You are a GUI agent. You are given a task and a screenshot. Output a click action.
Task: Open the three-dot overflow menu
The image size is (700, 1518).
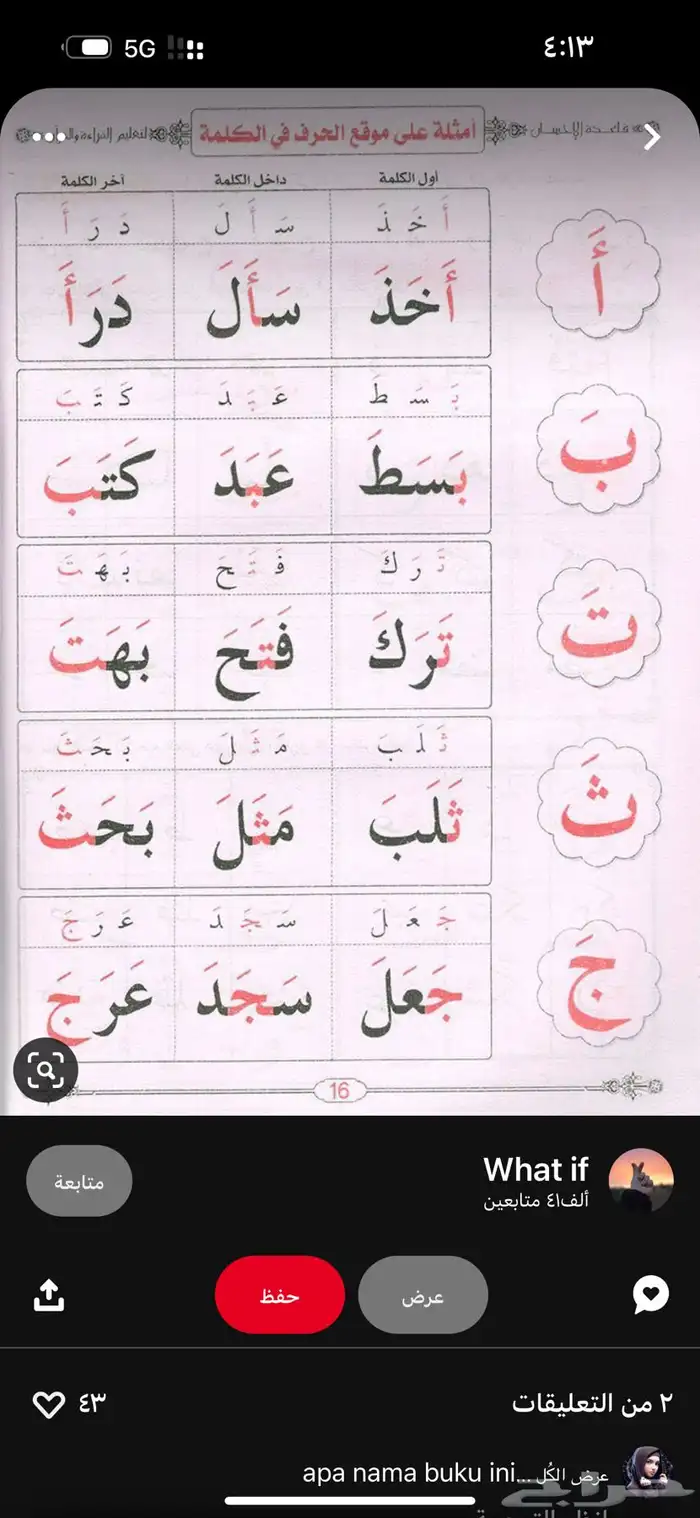coord(48,136)
